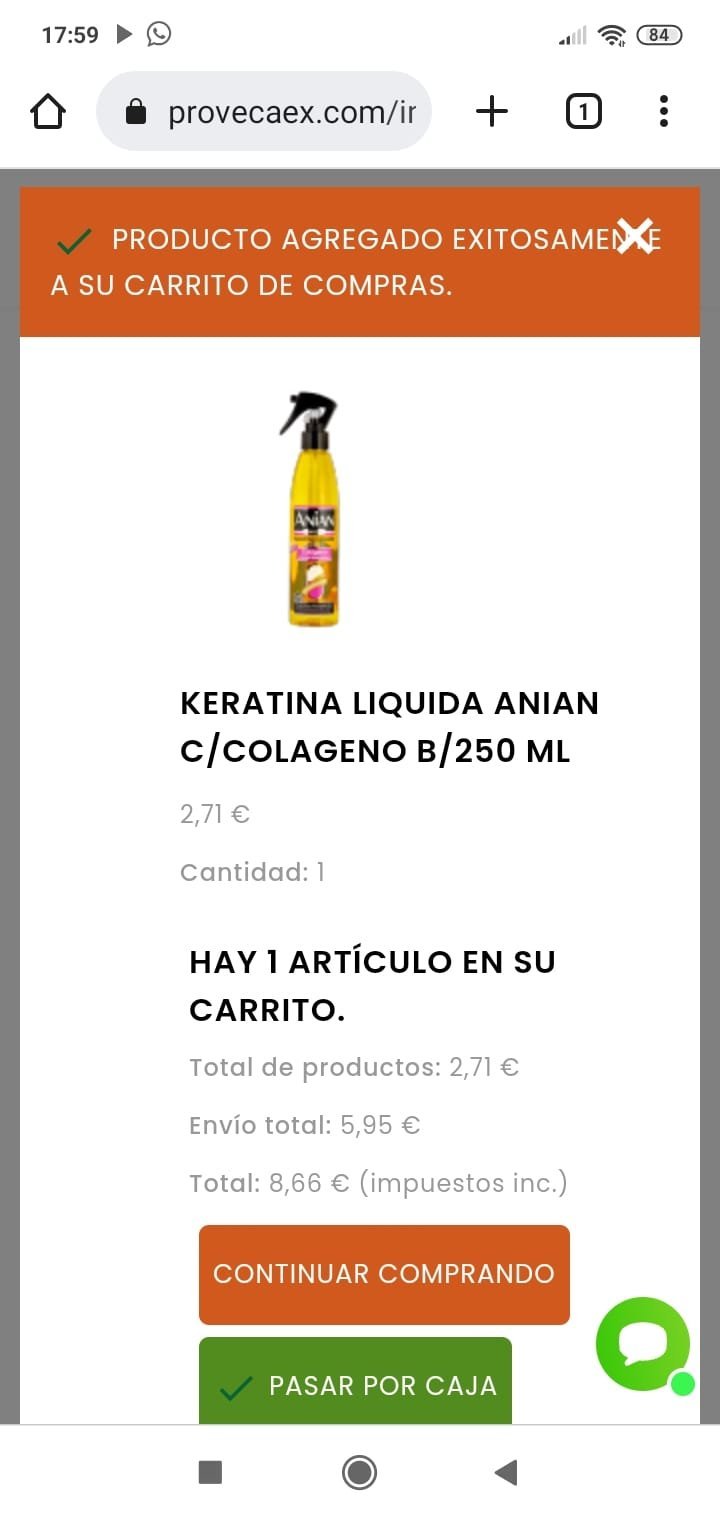Show the open tabs switcher
This screenshot has width=720, height=1520.
point(583,112)
